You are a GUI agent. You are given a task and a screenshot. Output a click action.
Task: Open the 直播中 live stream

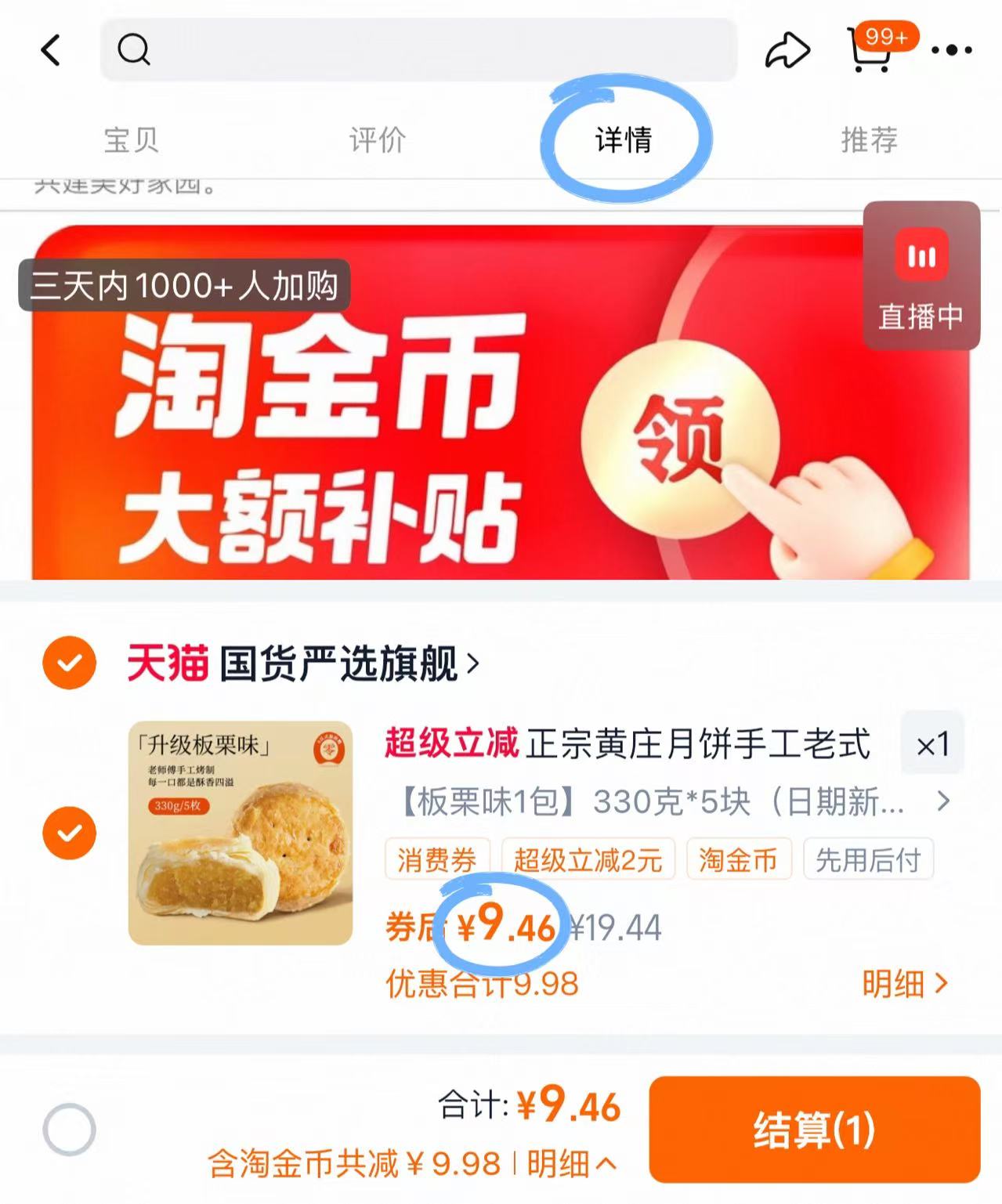click(x=921, y=276)
